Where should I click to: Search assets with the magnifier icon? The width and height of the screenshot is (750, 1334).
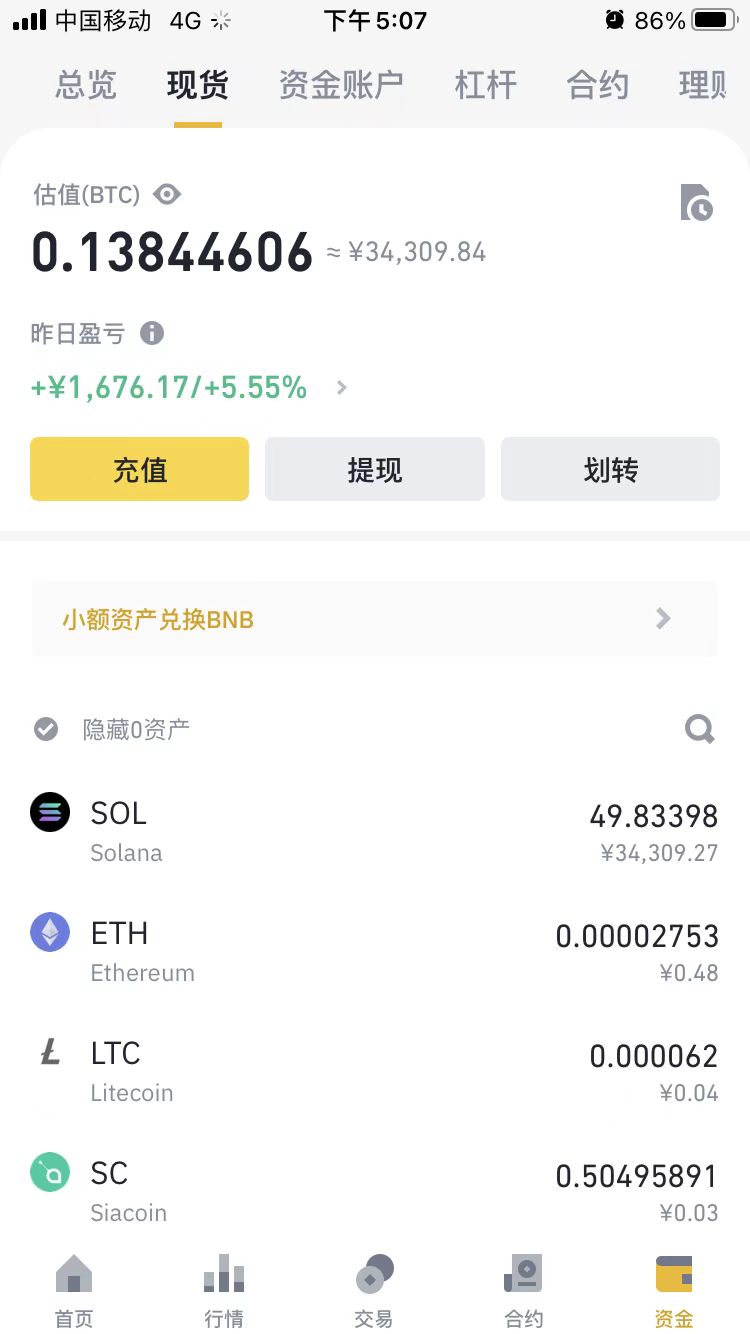pyautogui.click(x=700, y=729)
